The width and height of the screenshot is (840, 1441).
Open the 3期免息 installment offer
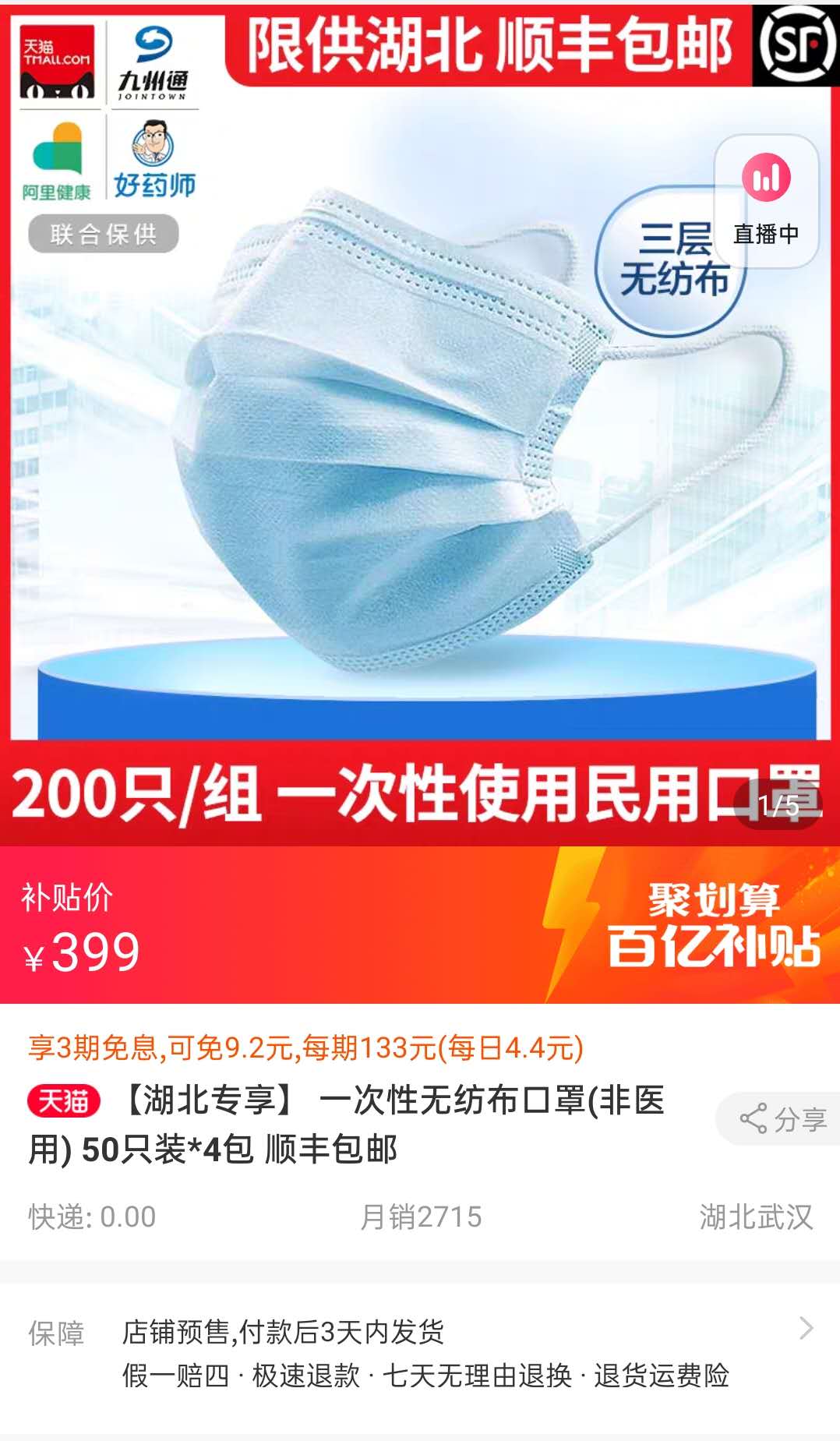[x=305, y=1047]
